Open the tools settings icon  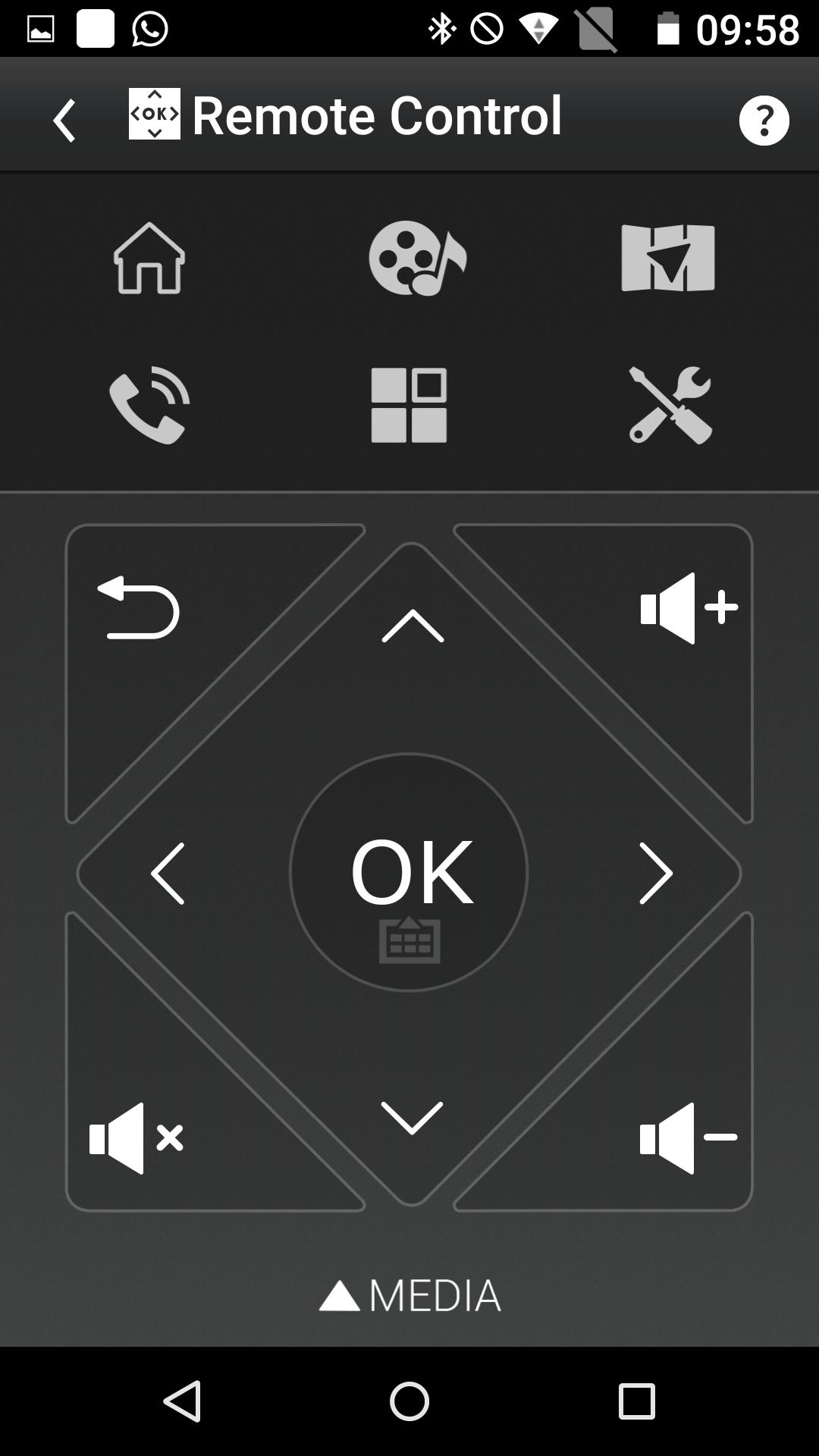click(670, 405)
